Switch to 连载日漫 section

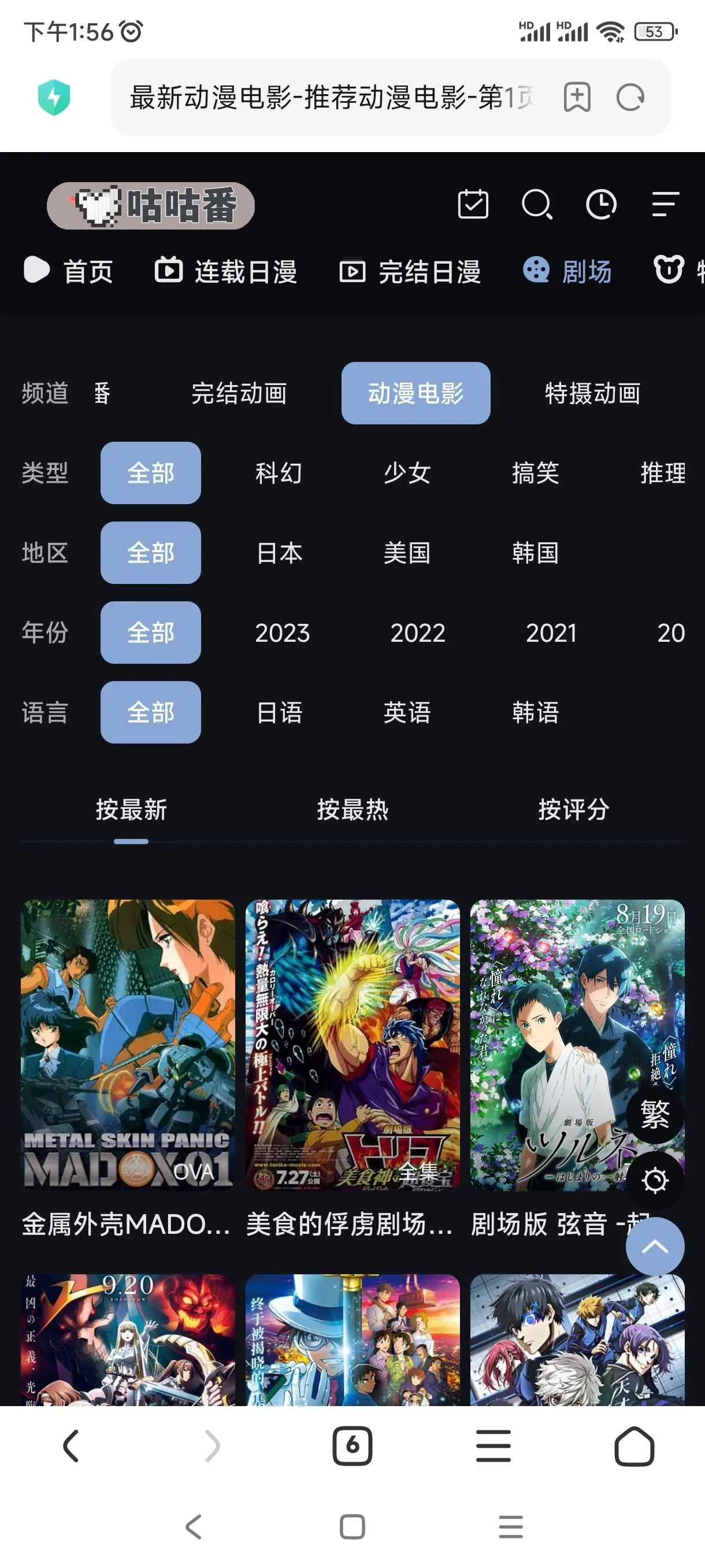(x=227, y=272)
